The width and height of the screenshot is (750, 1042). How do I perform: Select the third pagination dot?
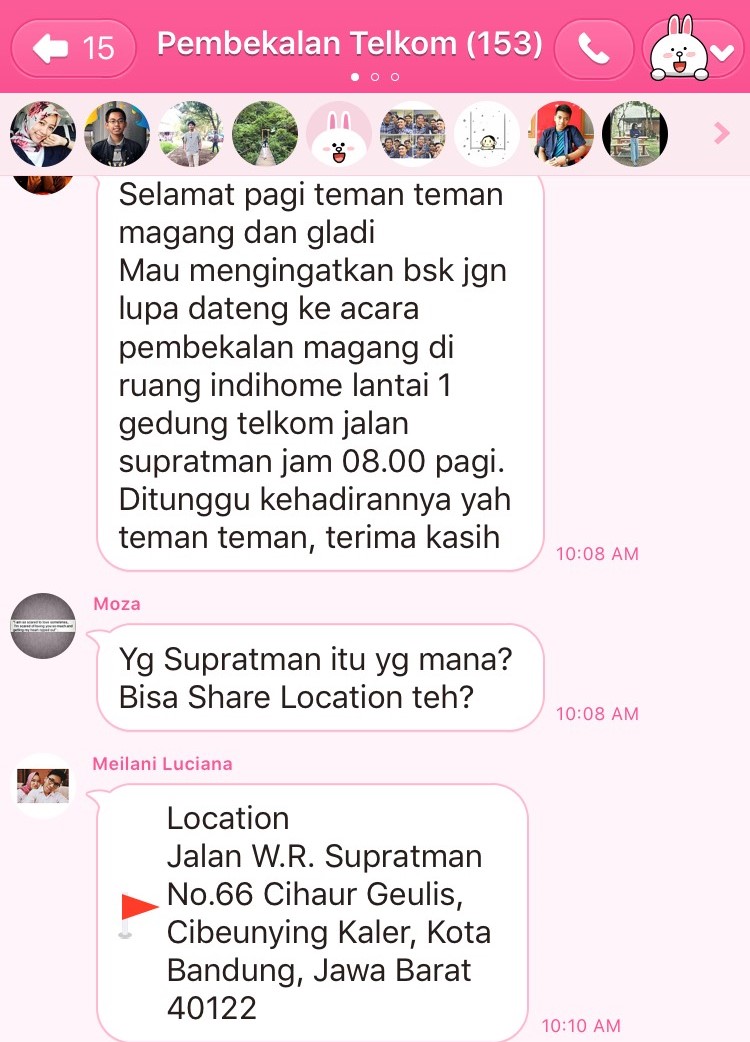396,76
